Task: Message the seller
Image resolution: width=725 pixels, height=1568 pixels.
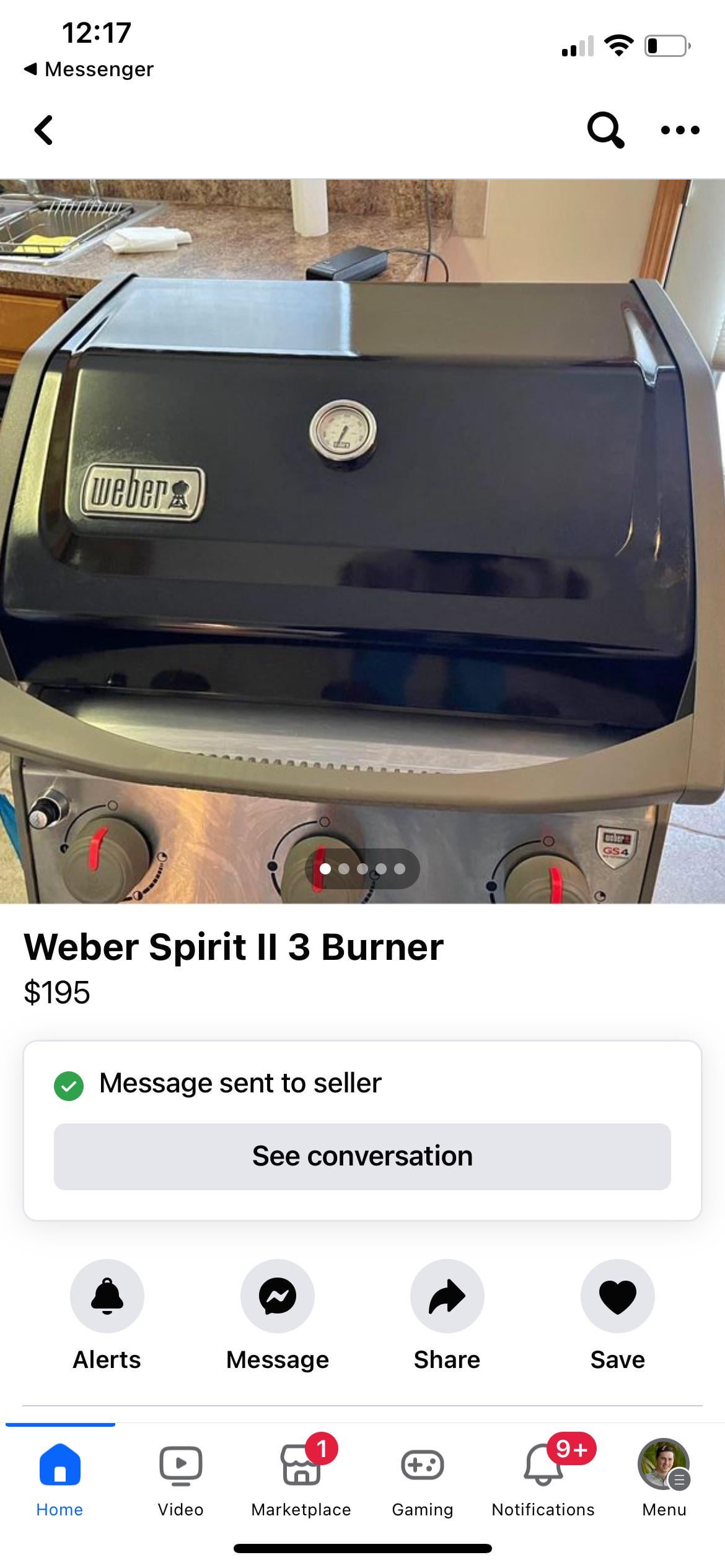Action: click(278, 1296)
